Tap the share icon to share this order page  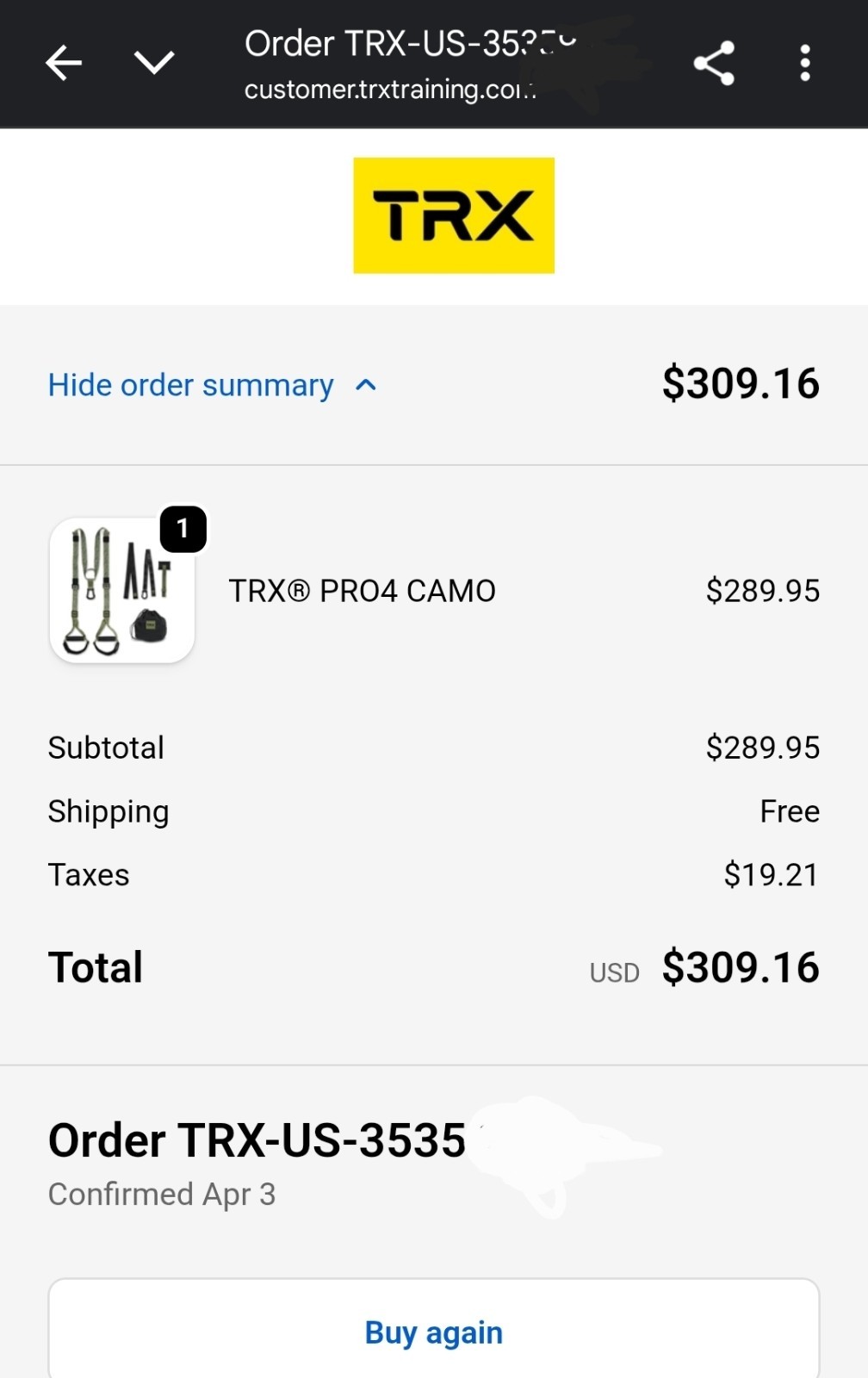713,62
